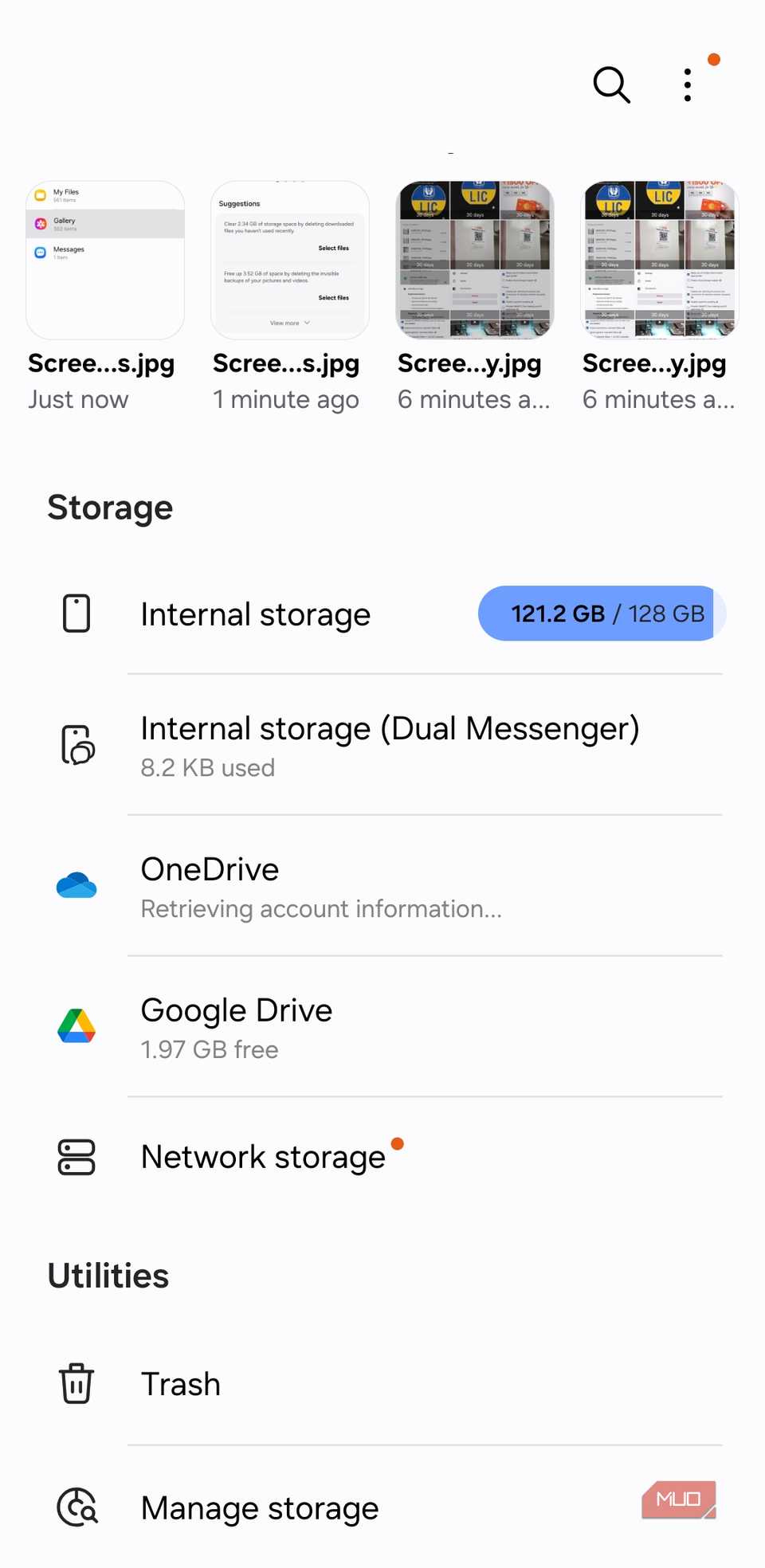Tap the orange dot on Network storage
The height and width of the screenshot is (1568, 765).
(x=398, y=1145)
